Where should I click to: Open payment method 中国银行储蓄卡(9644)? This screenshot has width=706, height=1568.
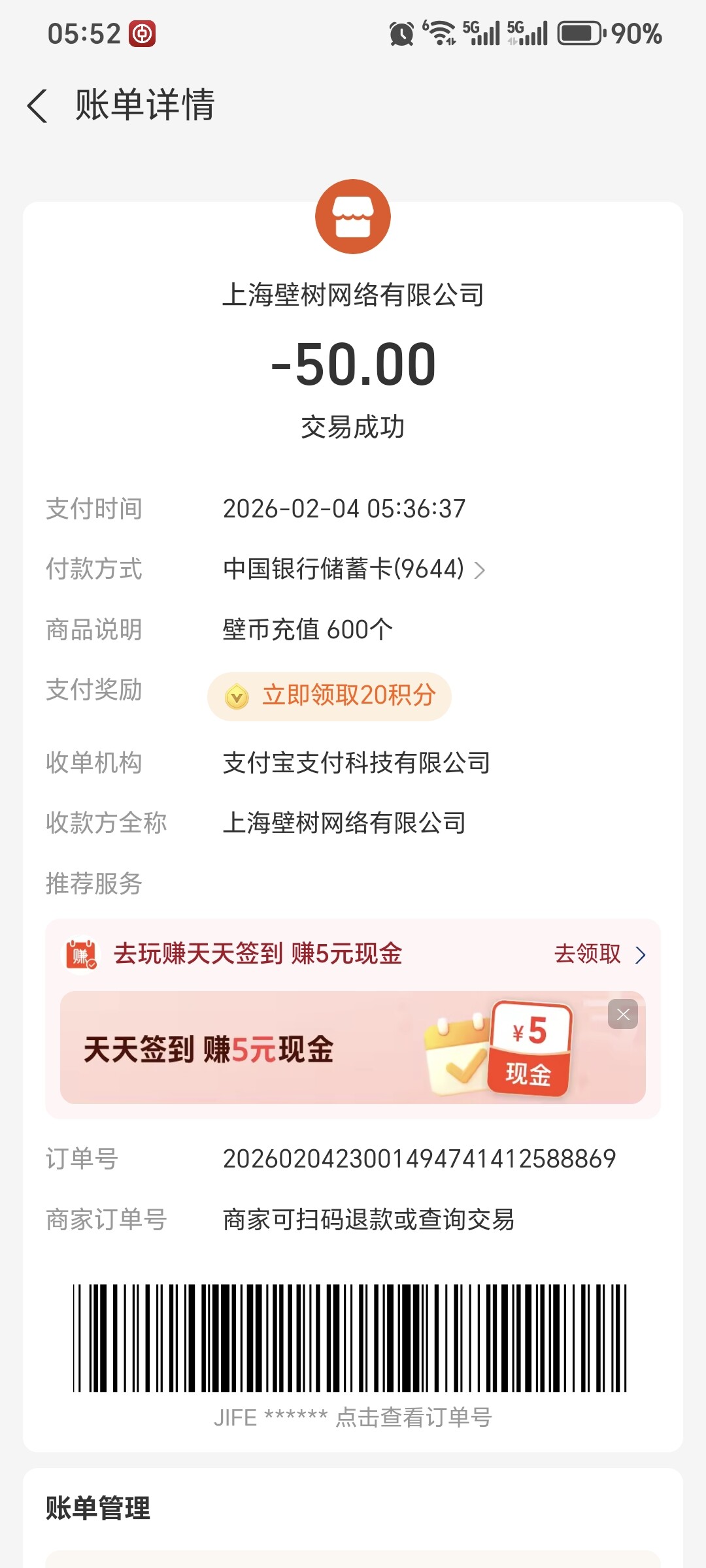click(x=353, y=569)
